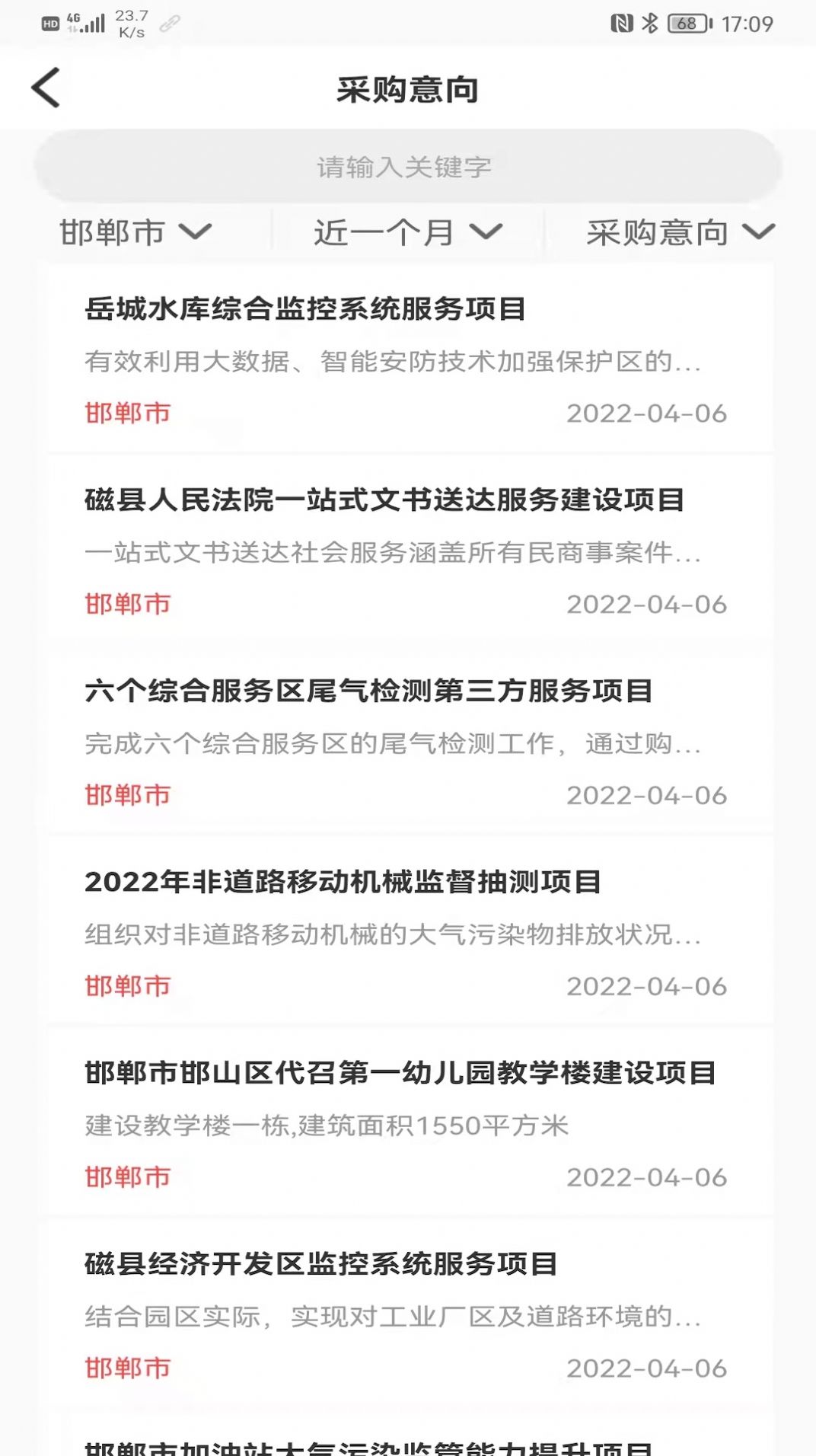The image size is (816, 1456).
Task: Expand the 采购意向 type dropdown
Action: (x=679, y=232)
